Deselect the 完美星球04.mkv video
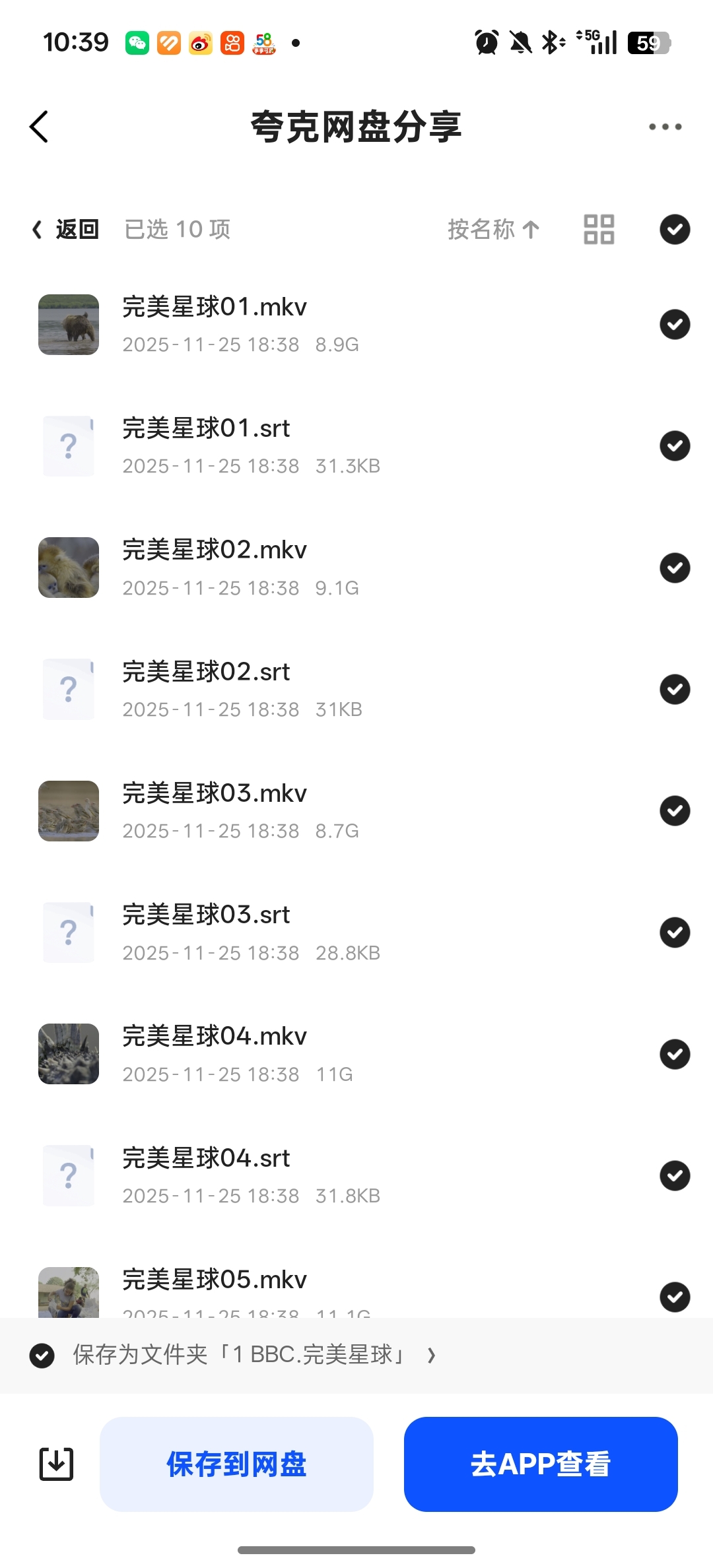The image size is (713, 1568). click(x=675, y=1054)
